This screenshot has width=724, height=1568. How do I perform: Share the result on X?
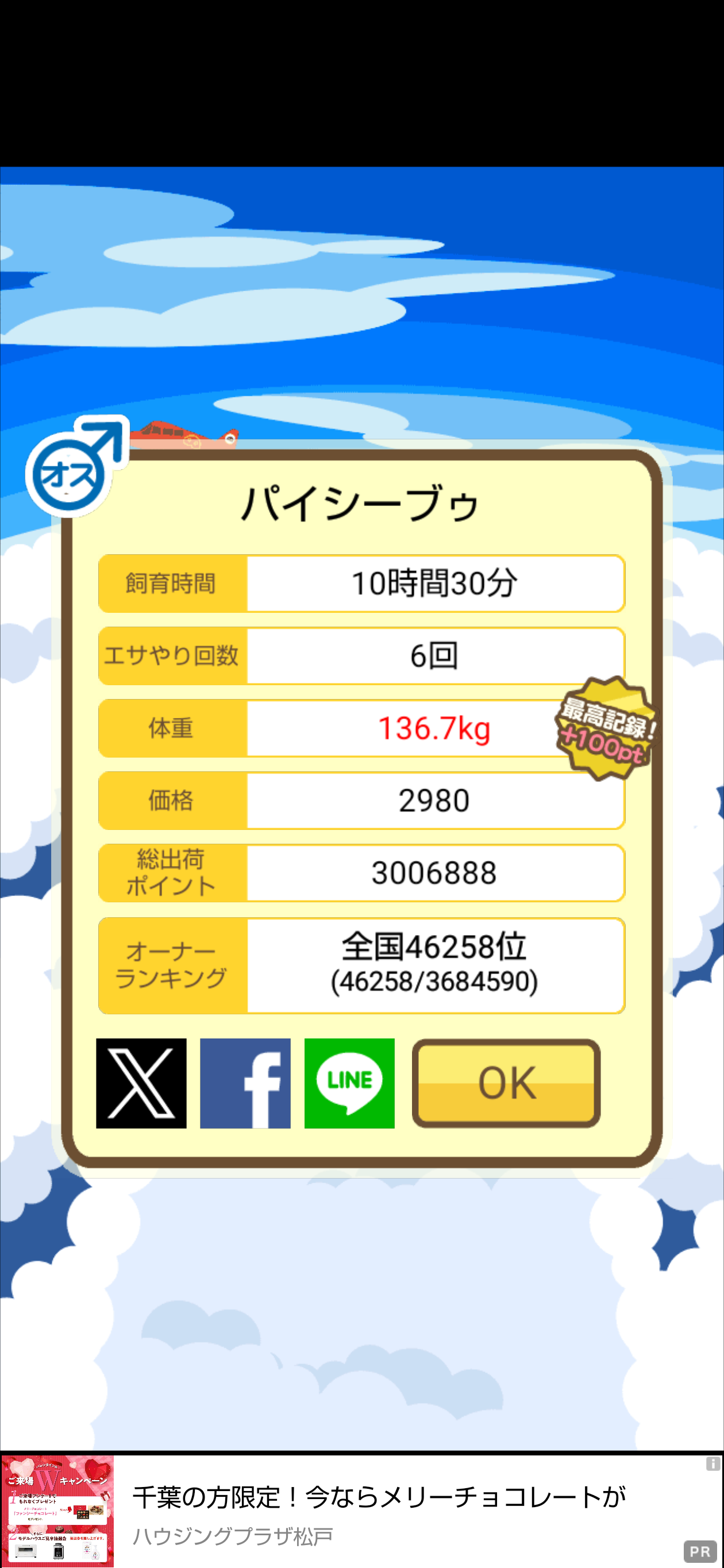[141, 1083]
